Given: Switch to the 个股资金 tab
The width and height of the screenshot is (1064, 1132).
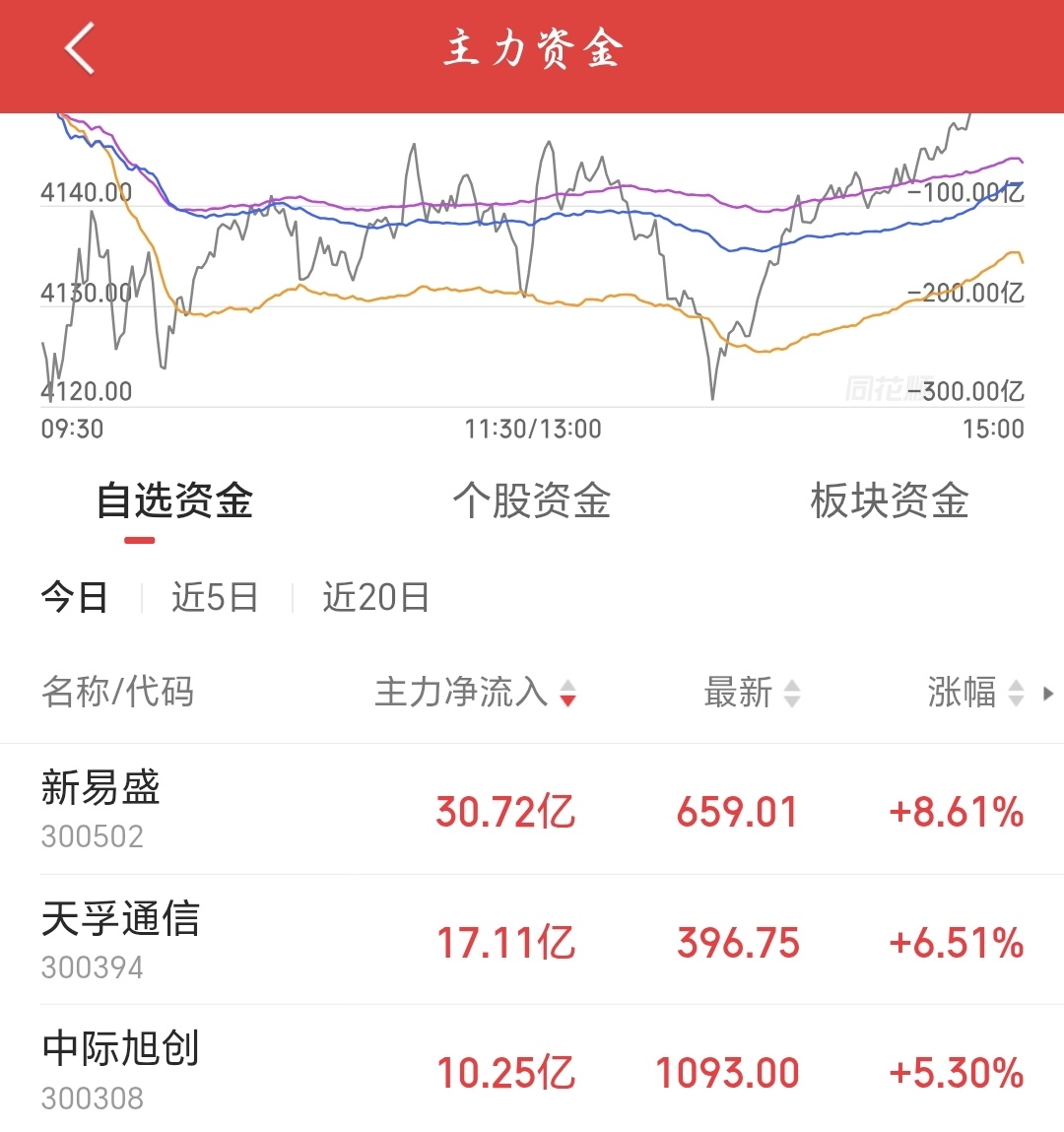Looking at the screenshot, I should coord(532,500).
